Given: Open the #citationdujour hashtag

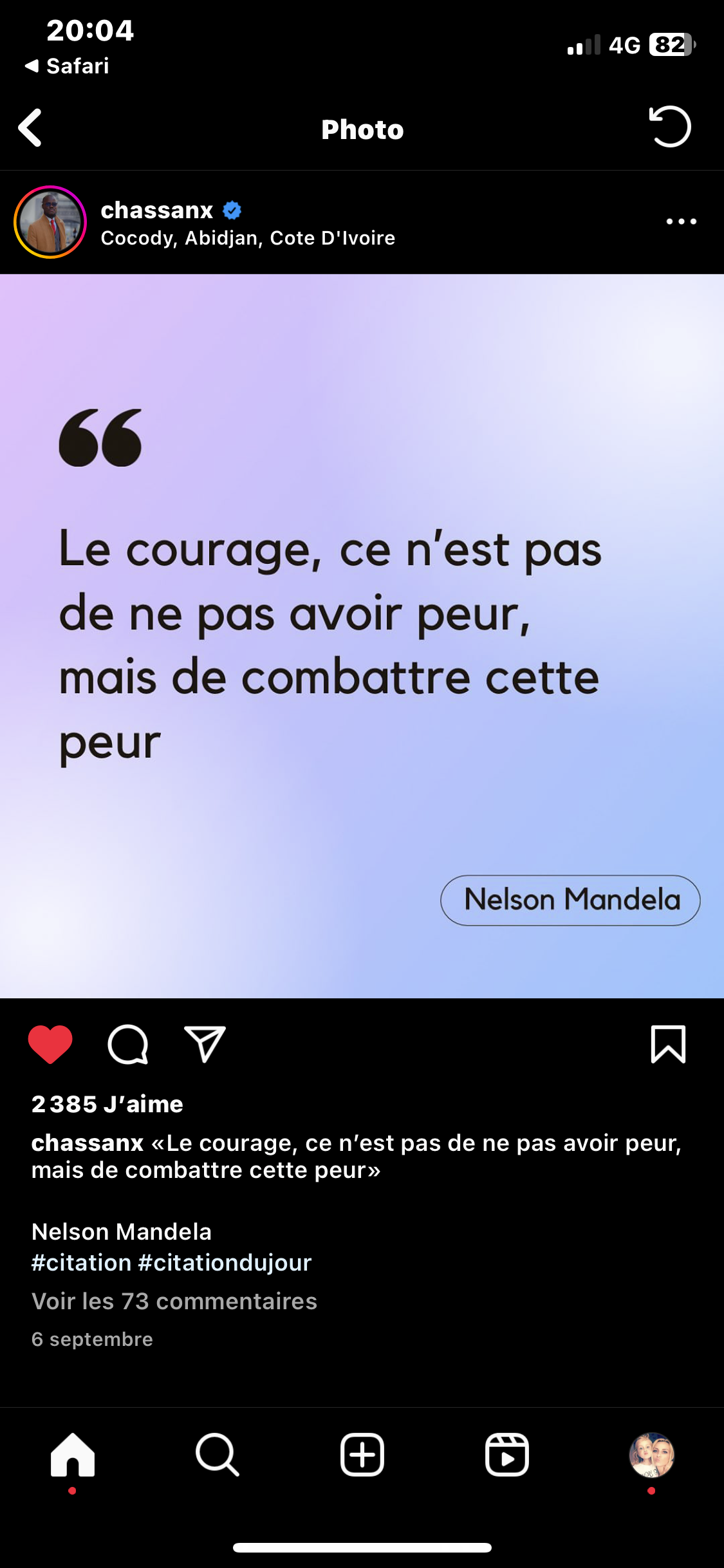Looking at the screenshot, I should [225, 1262].
